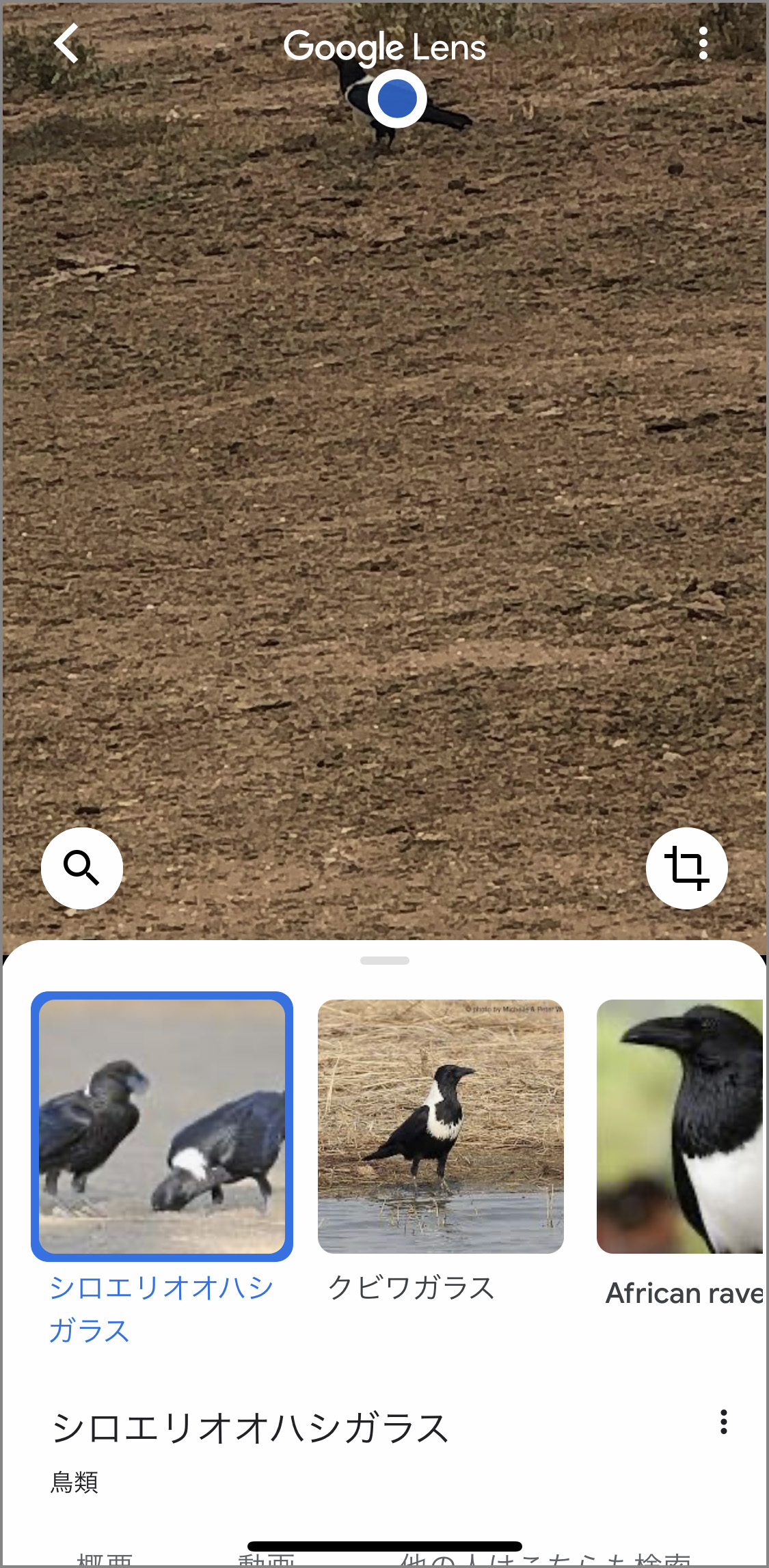Open more options beside シロエリオオハシガラス heading
The height and width of the screenshot is (1568, 769).
tap(723, 1422)
